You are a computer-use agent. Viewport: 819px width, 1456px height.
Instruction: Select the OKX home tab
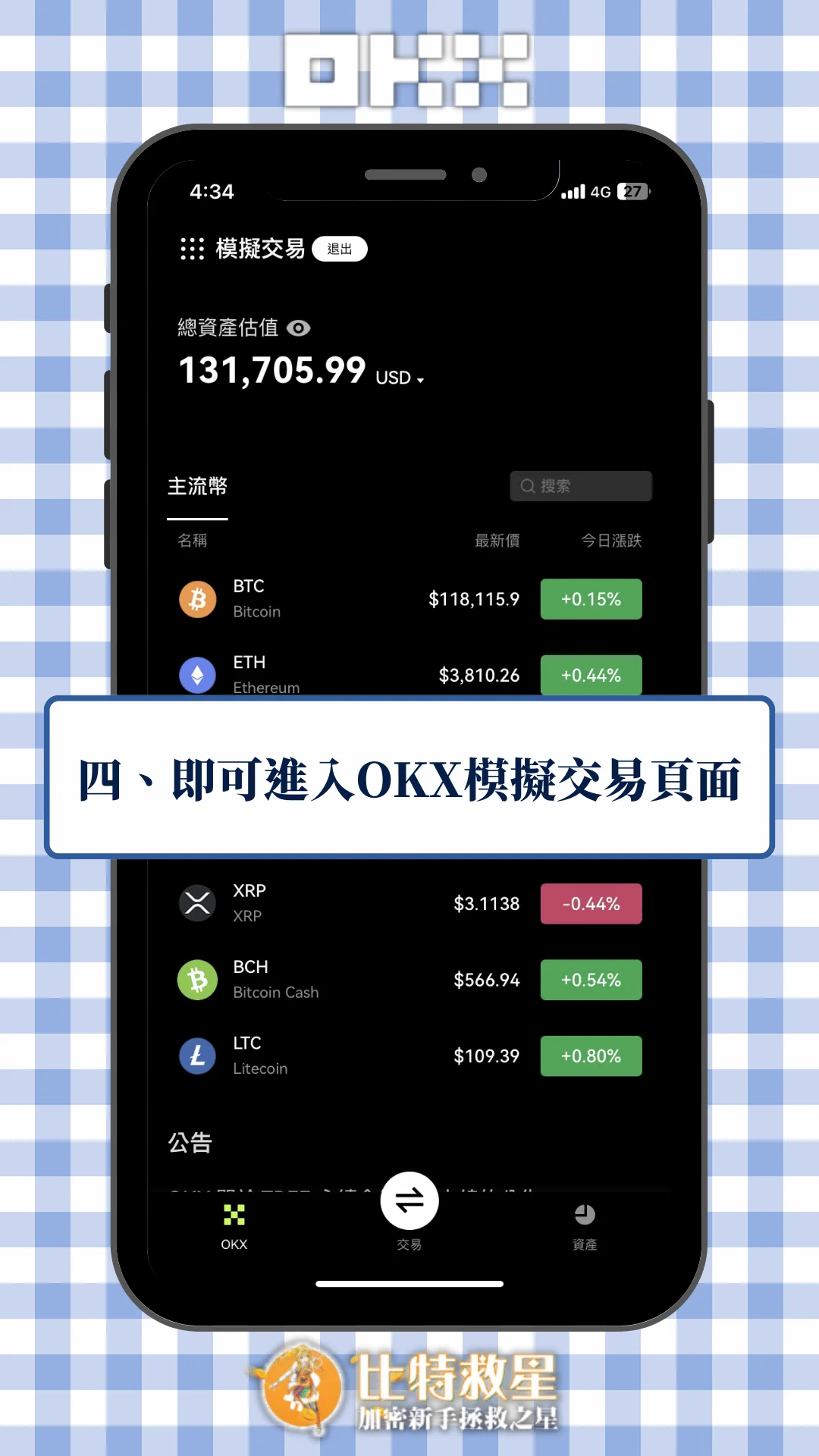tap(234, 1225)
